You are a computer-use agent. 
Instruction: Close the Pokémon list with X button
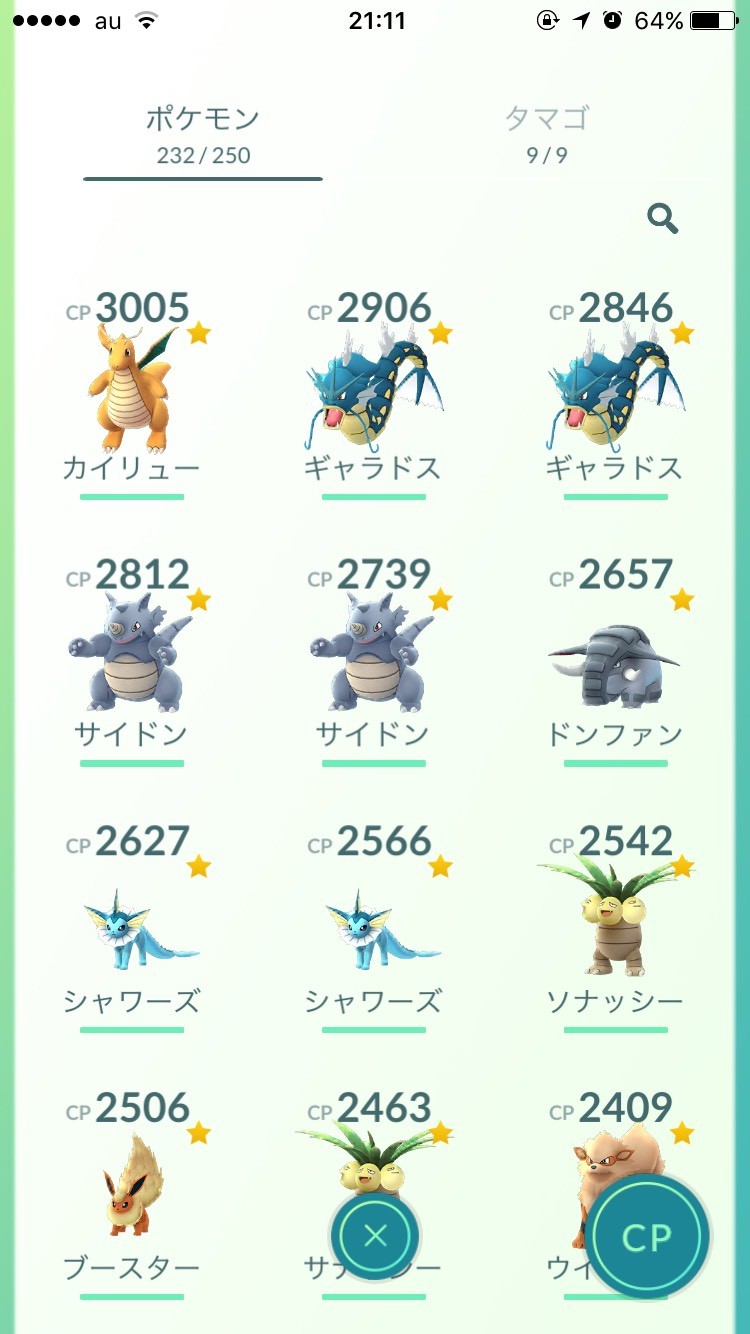tap(375, 1236)
